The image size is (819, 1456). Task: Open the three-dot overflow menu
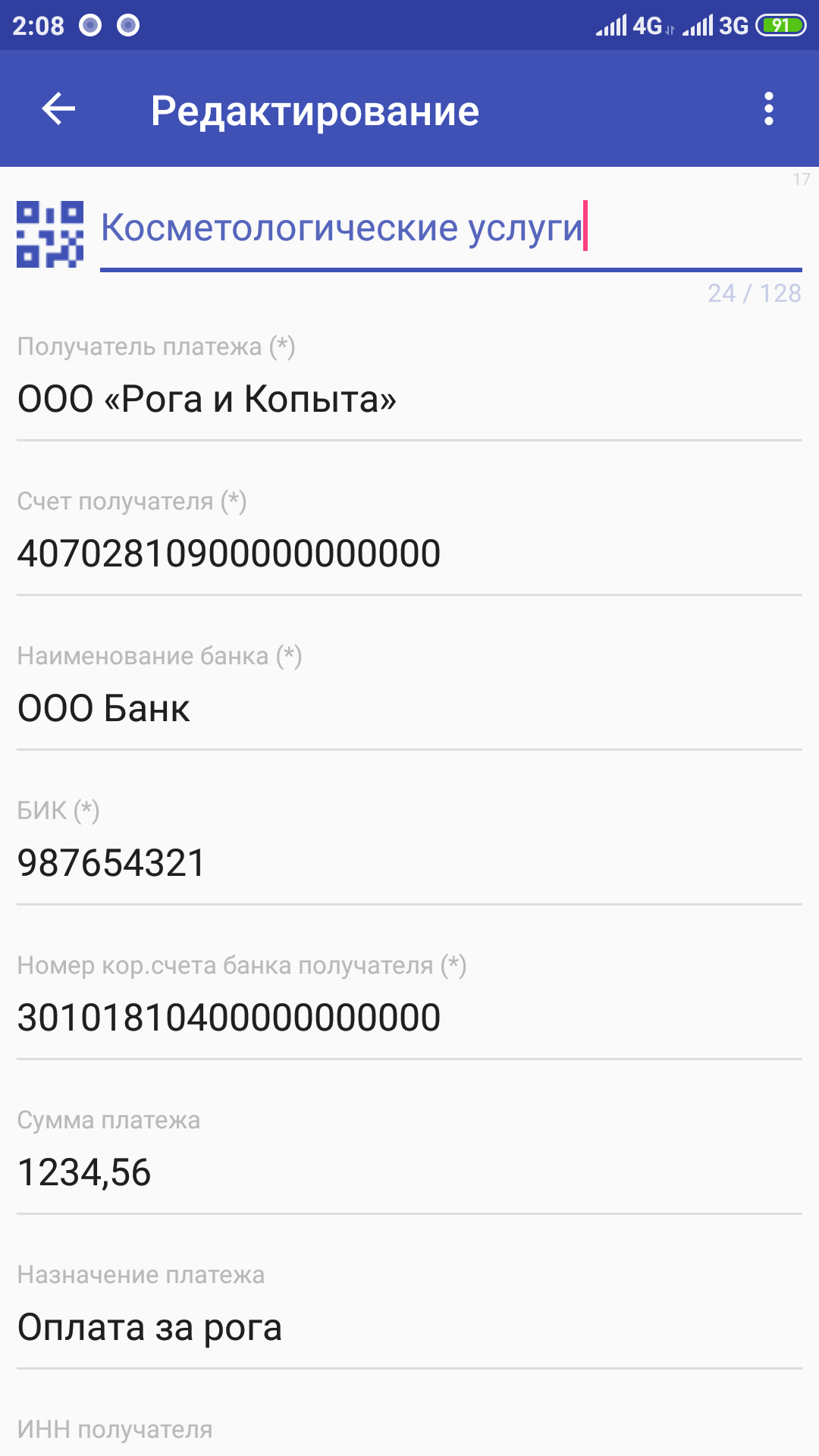(768, 109)
